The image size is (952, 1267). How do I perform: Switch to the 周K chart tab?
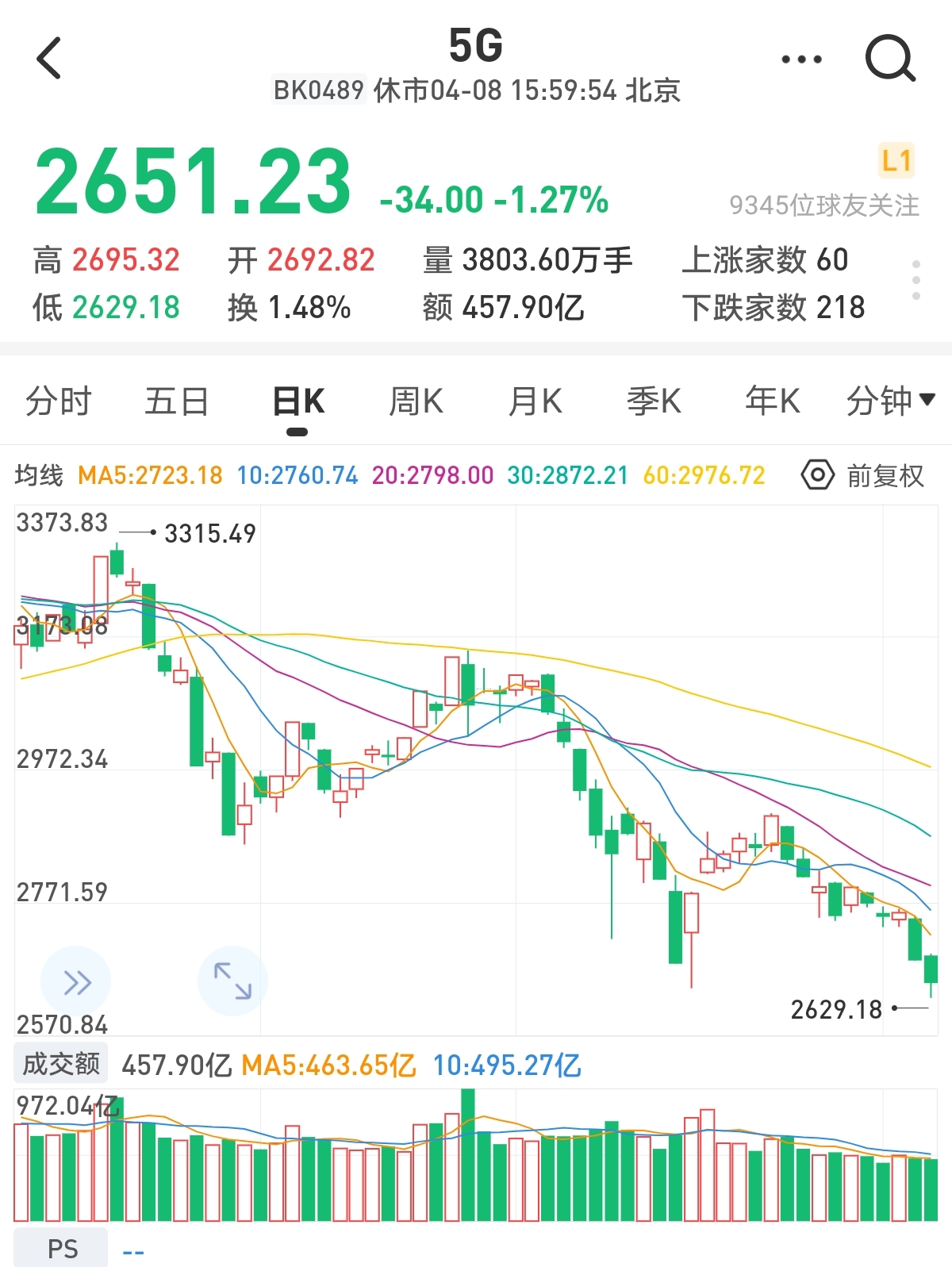[x=416, y=401]
